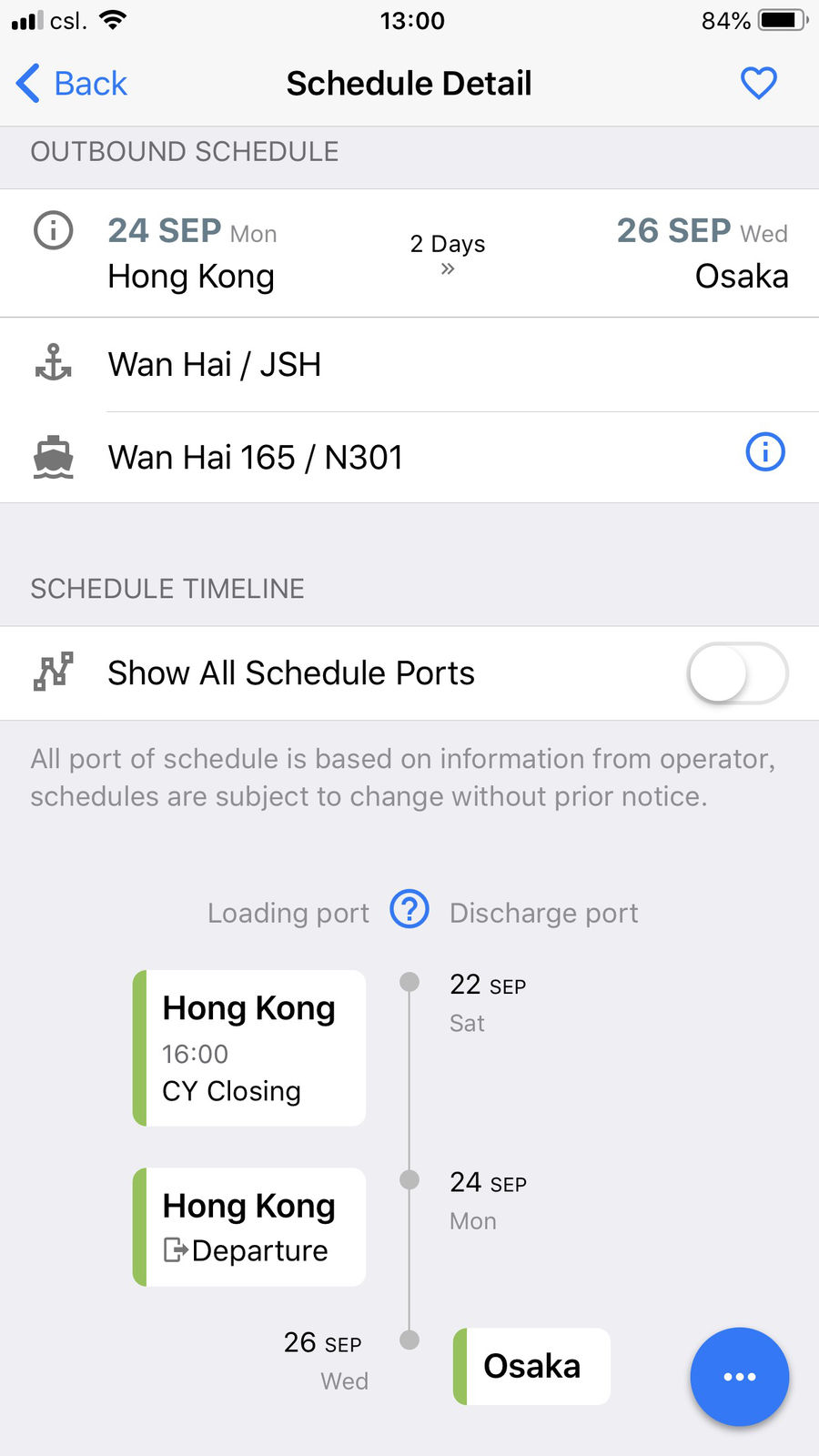The width and height of the screenshot is (819, 1456).
Task: Open the loading/discharge port help icon
Action: tap(409, 909)
